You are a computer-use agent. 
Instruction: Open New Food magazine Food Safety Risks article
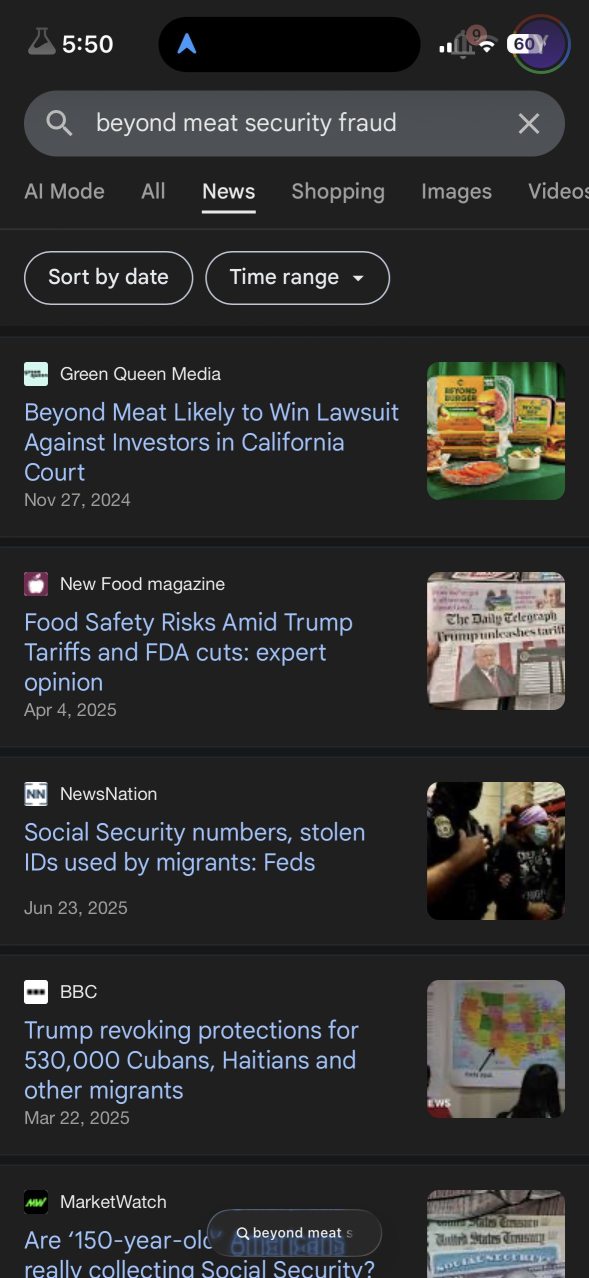tap(189, 652)
